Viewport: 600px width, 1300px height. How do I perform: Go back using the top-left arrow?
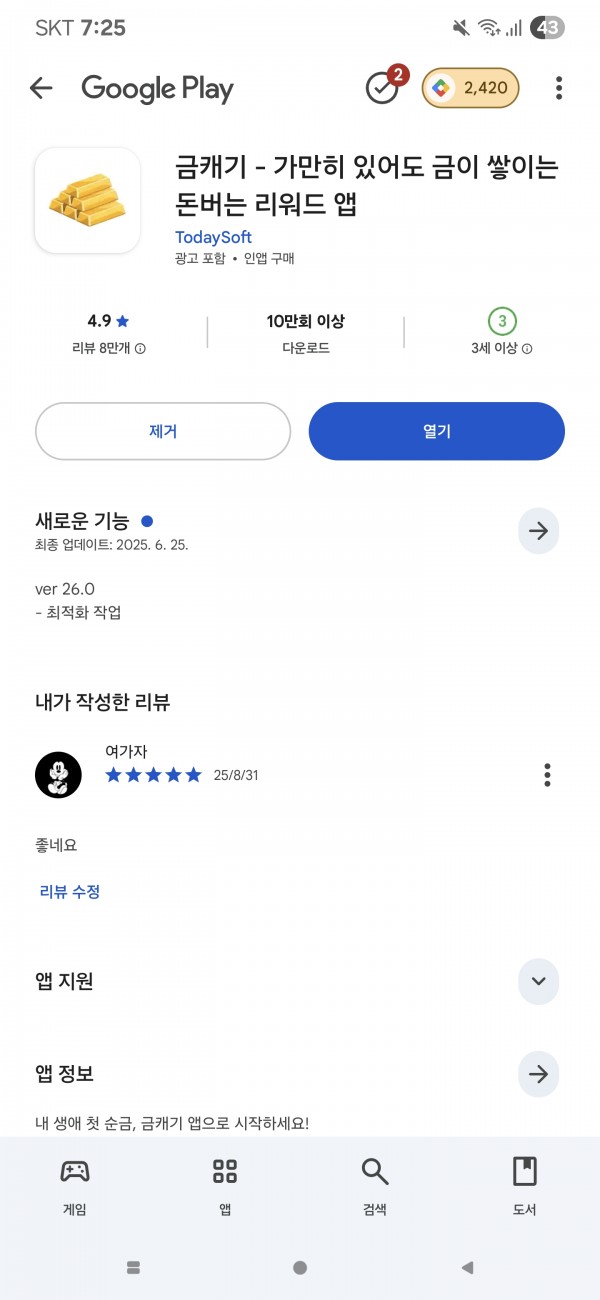click(41, 88)
